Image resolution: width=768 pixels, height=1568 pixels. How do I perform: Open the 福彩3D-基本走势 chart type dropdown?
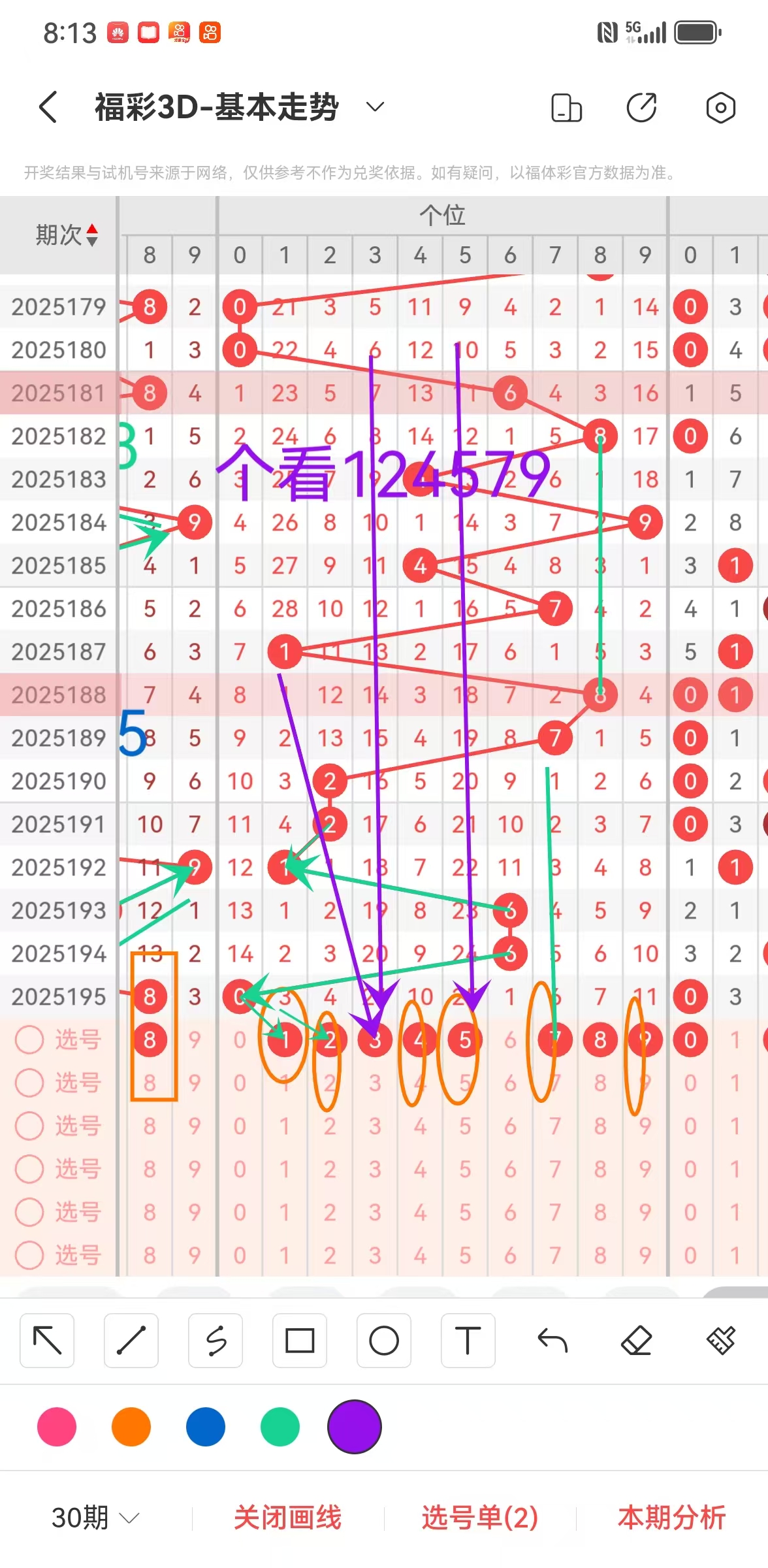point(374,107)
